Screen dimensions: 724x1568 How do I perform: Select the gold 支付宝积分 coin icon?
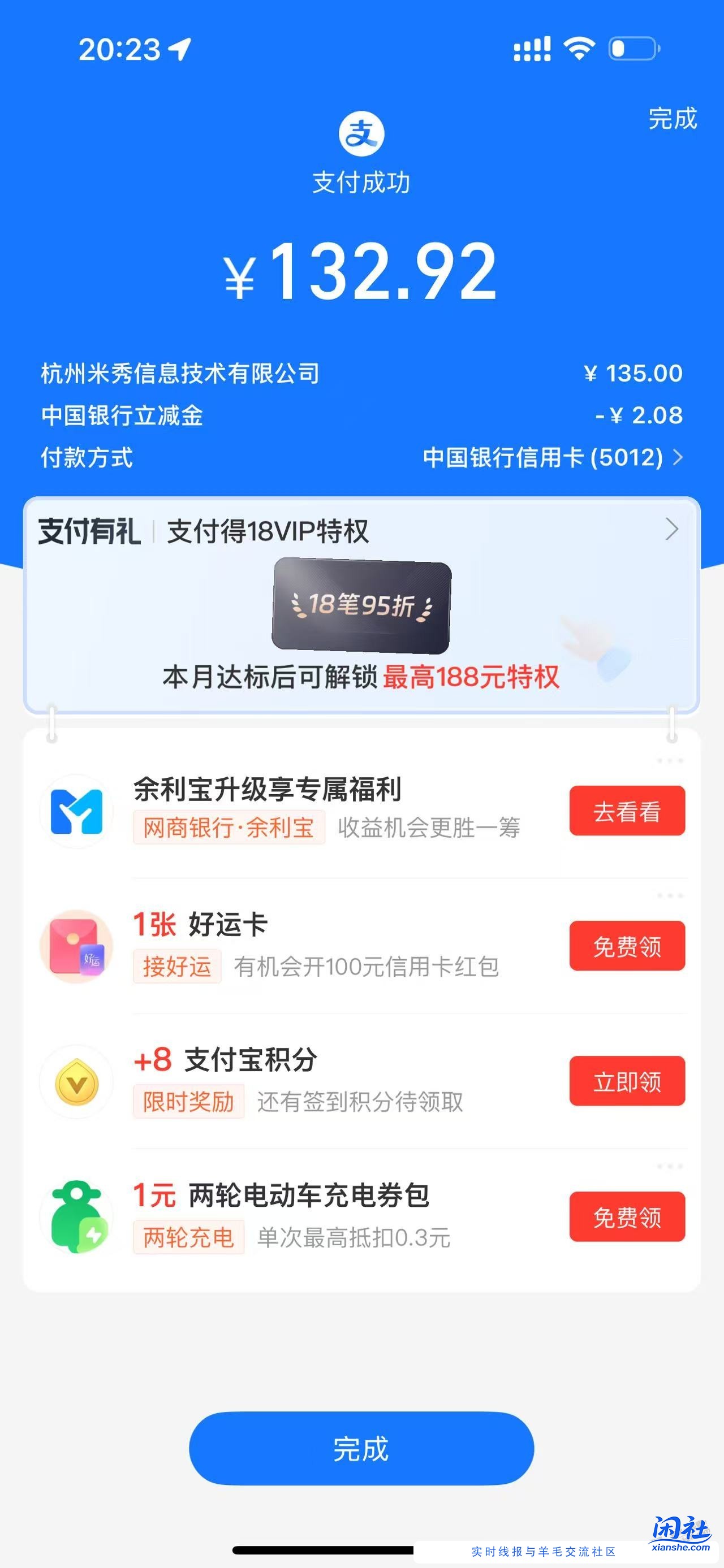(x=76, y=1083)
